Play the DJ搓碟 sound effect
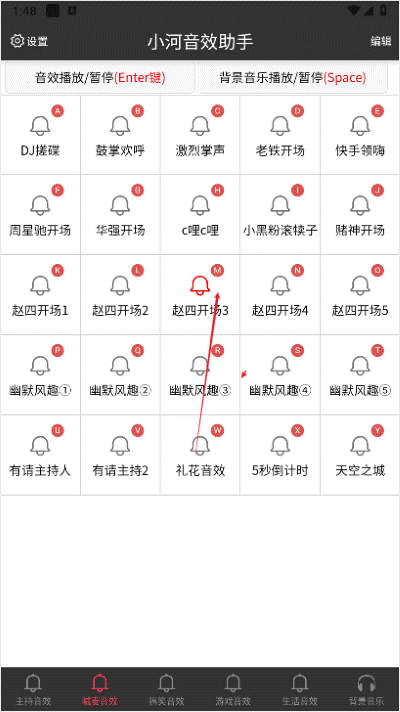The image size is (400, 712). (40, 135)
